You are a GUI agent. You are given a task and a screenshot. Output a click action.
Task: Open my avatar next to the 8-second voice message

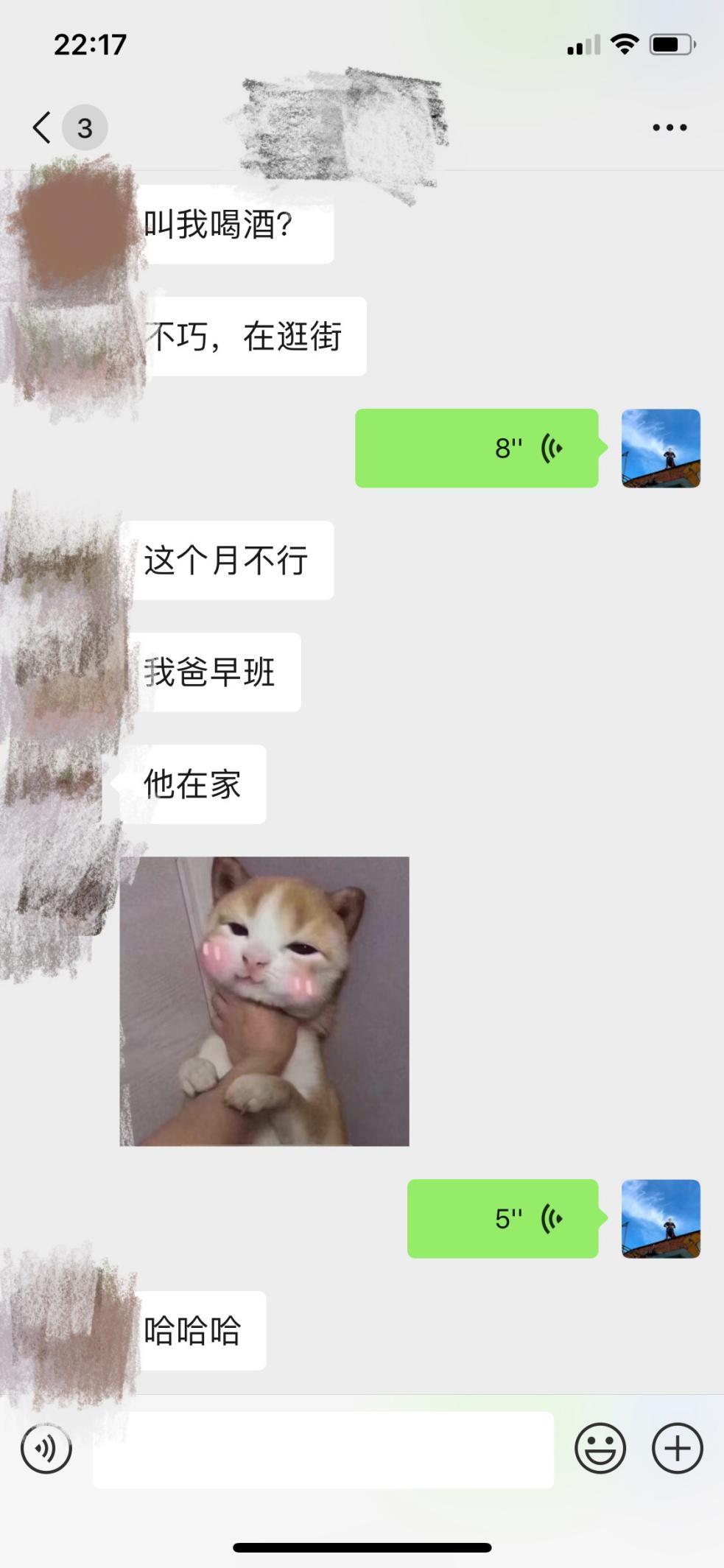click(x=661, y=448)
